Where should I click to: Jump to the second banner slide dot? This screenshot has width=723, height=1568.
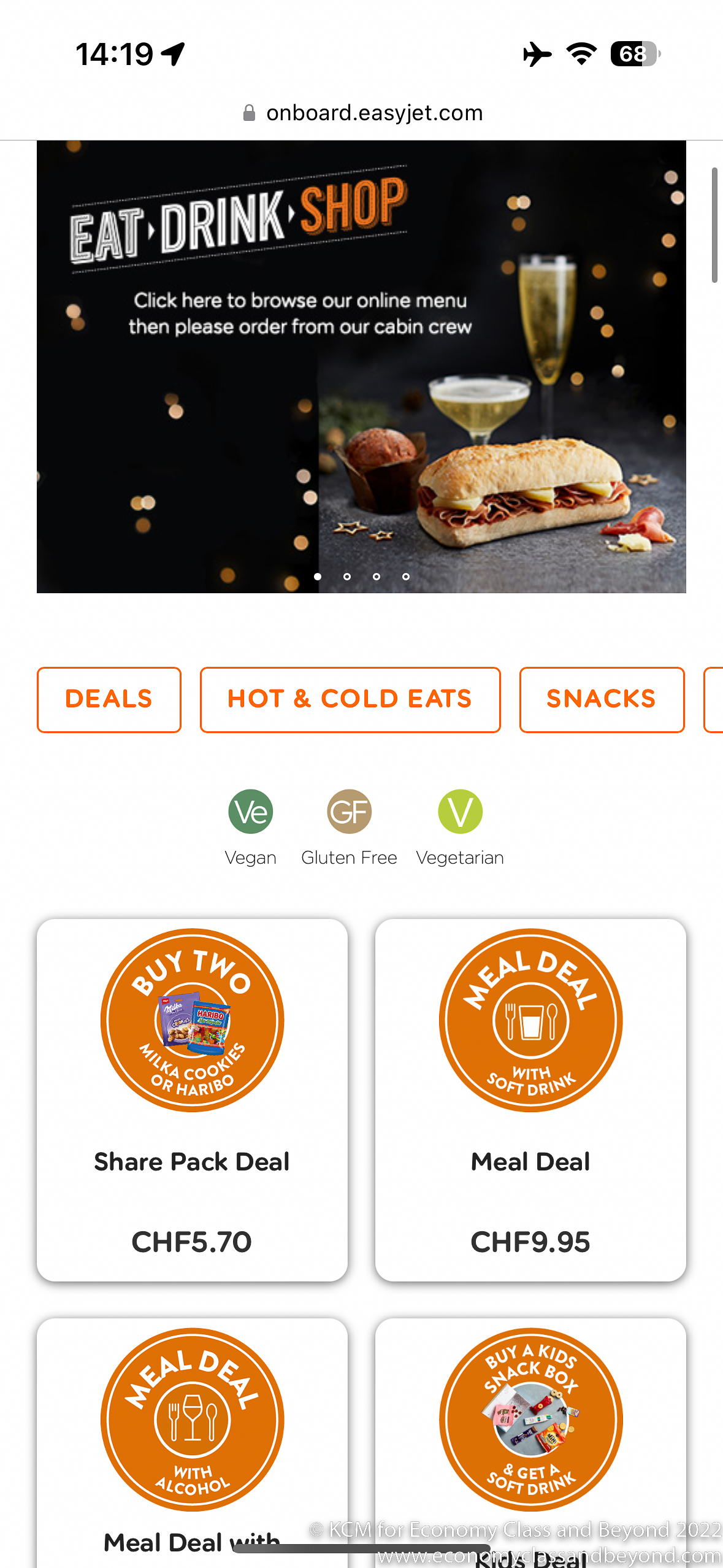[x=347, y=577]
